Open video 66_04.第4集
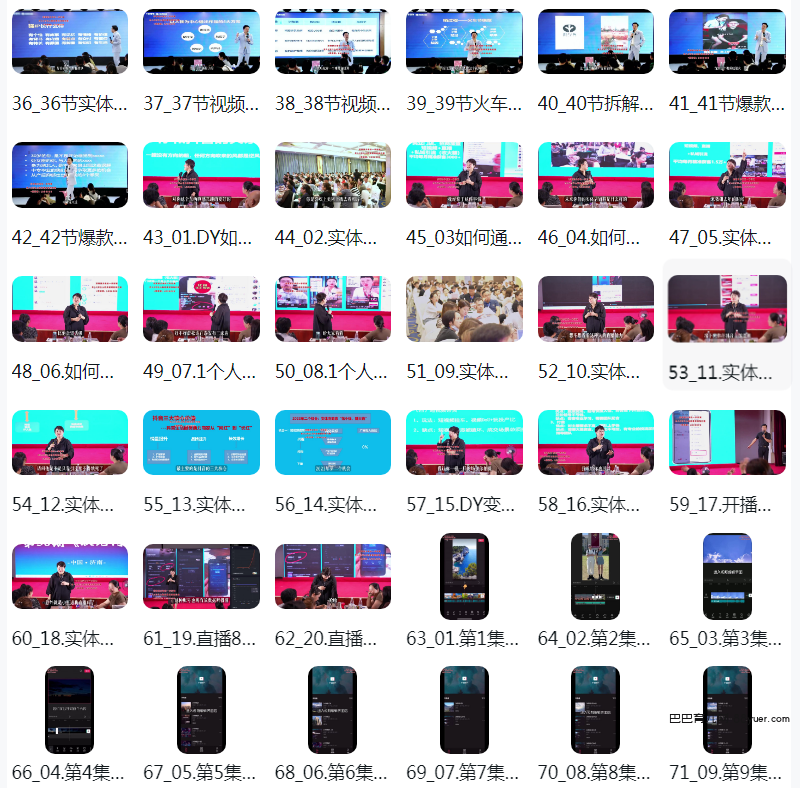Image resolution: width=800 pixels, height=788 pixels. pyautogui.click(x=70, y=710)
